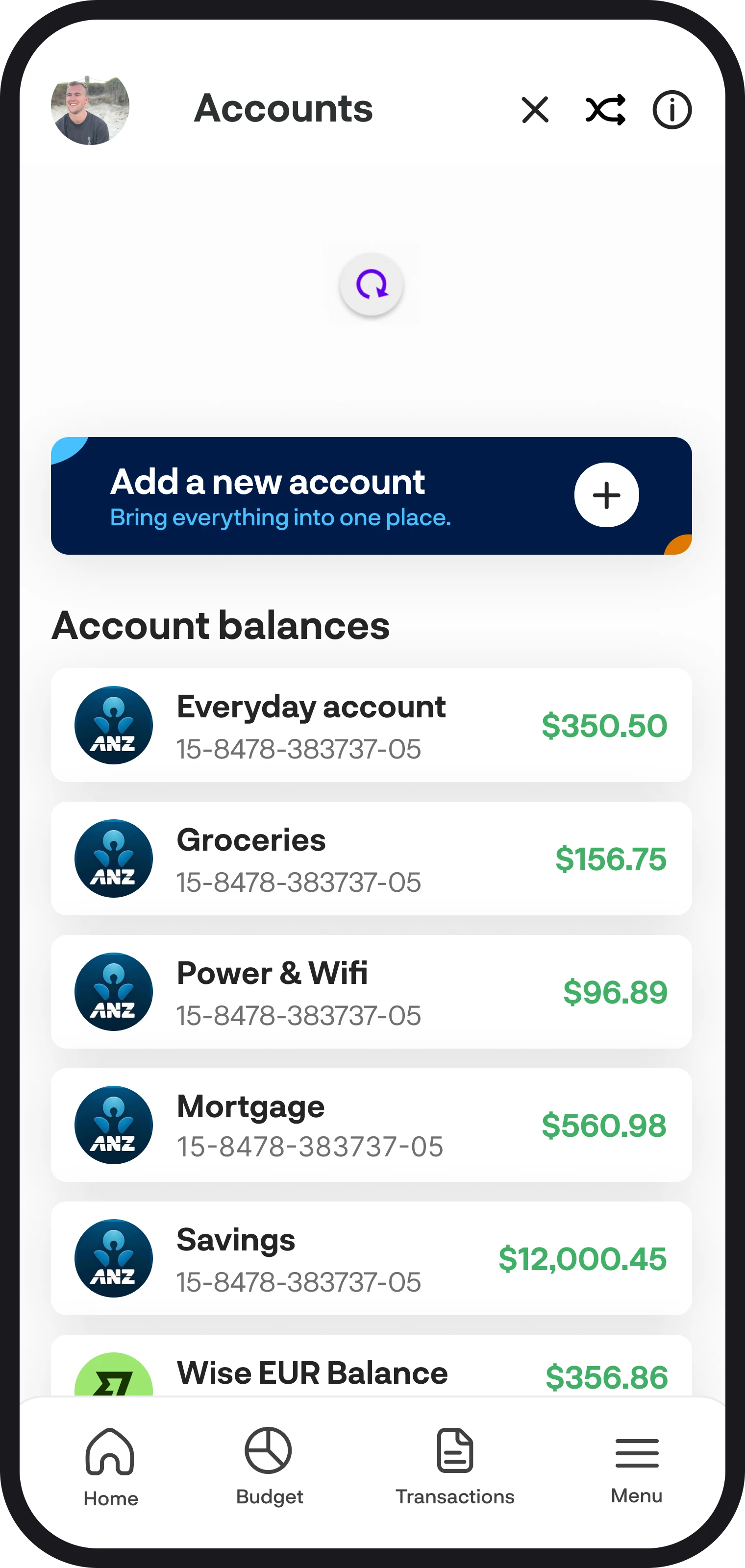The image size is (745, 1568).
Task: Open the info icon
Action: 672,110
